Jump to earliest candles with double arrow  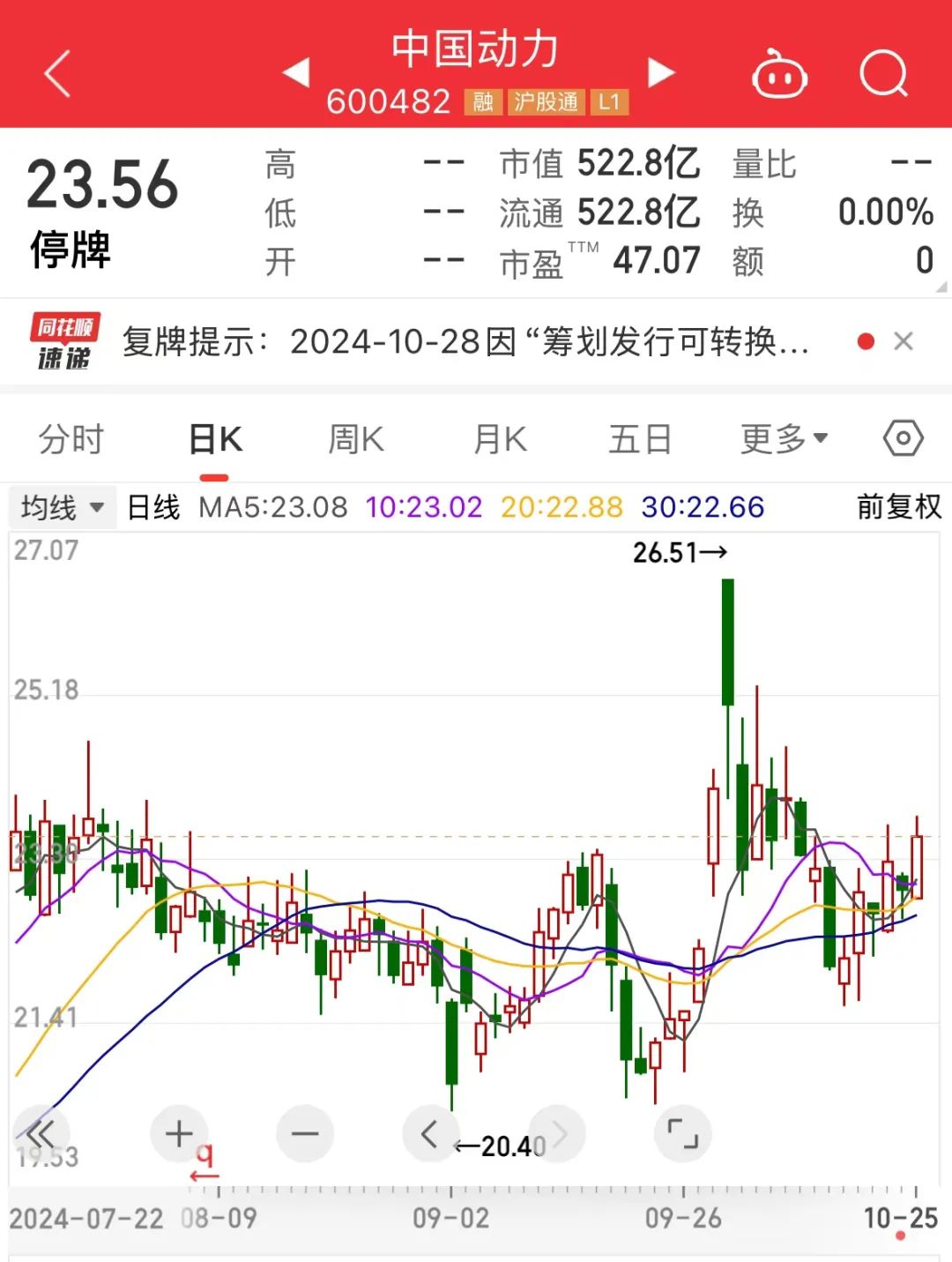41,1133
